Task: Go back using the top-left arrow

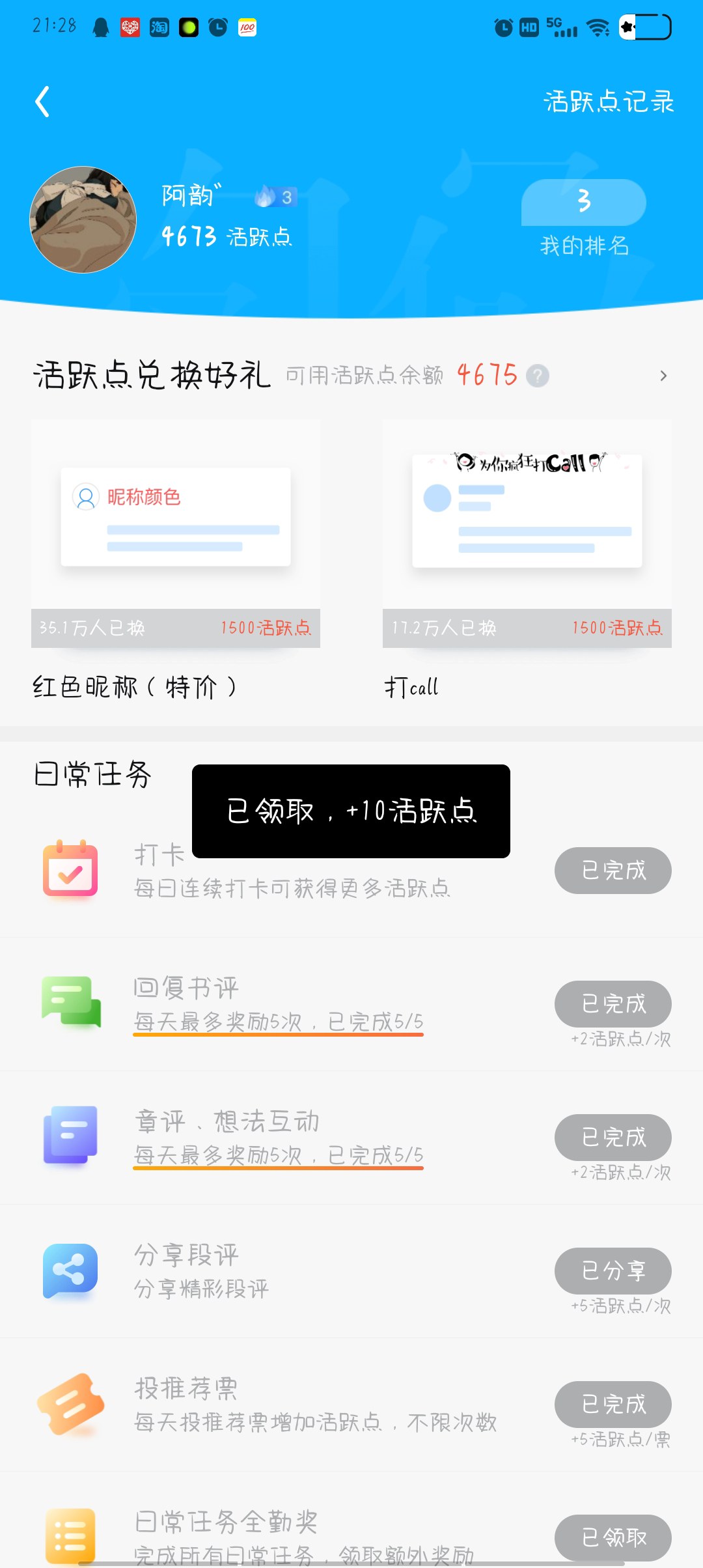Action: coord(42,102)
